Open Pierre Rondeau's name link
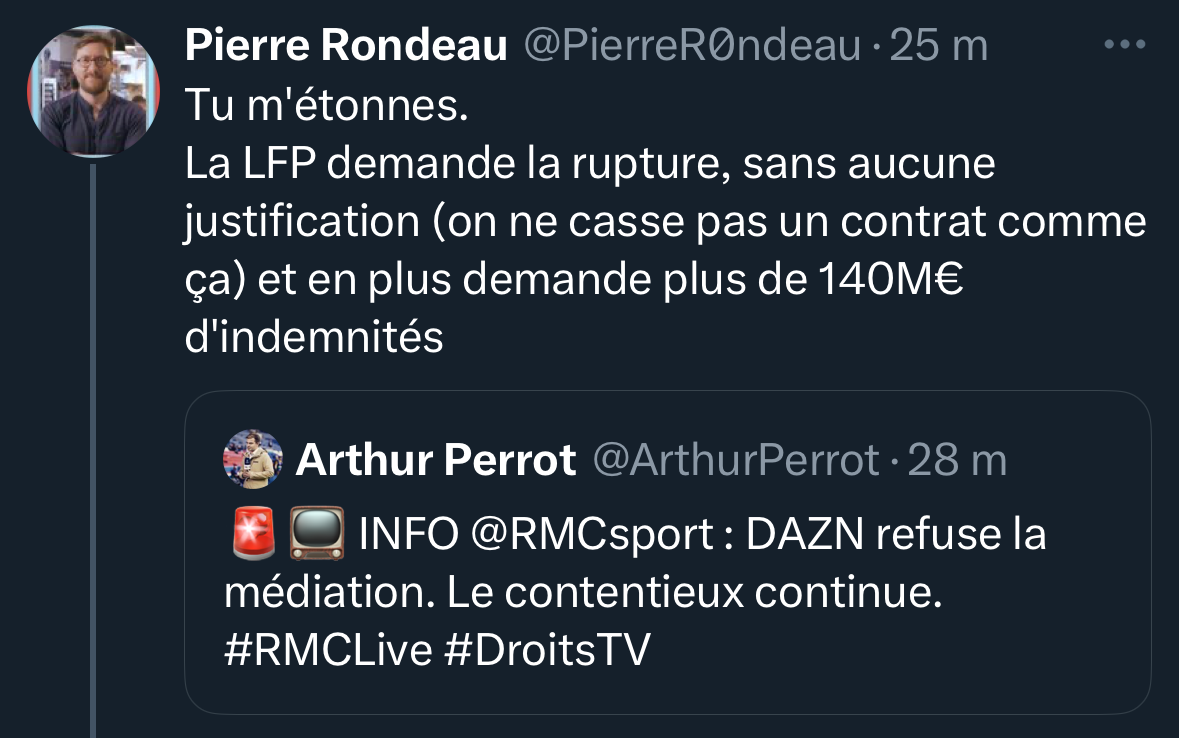 [346, 46]
